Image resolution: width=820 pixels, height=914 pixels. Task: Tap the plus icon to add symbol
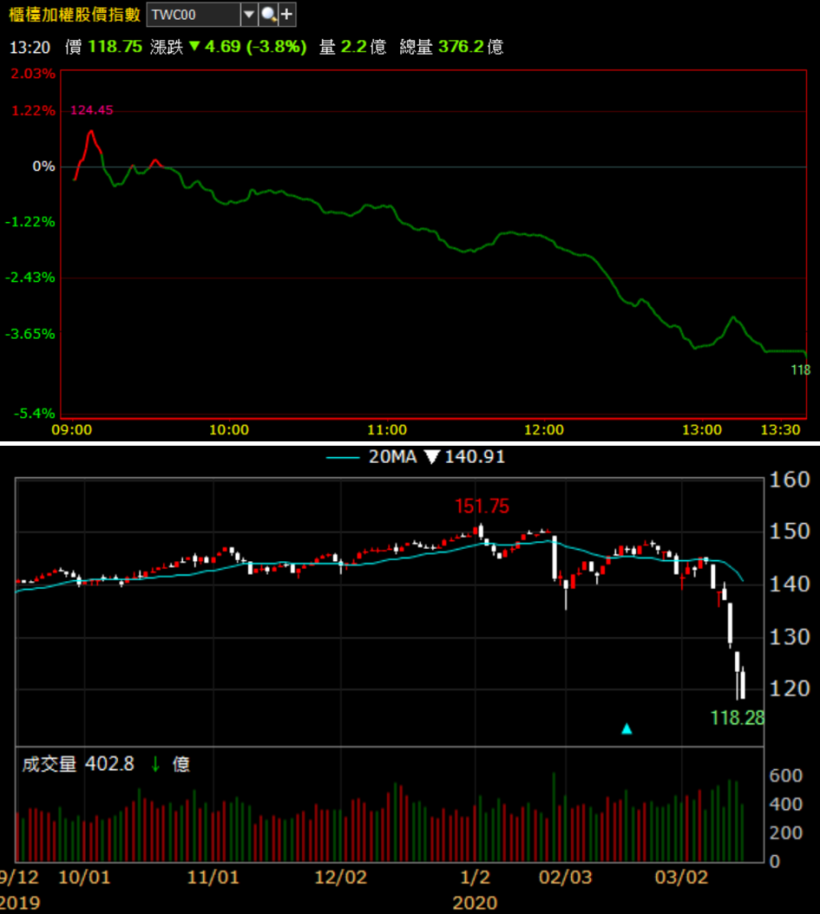point(287,14)
